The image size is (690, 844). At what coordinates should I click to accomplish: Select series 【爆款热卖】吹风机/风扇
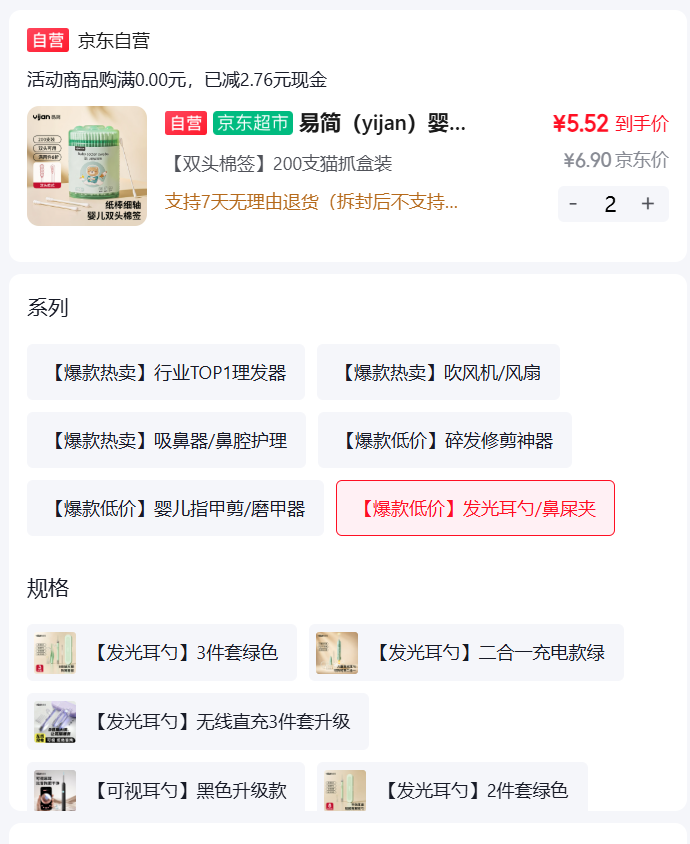tap(438, 372)
